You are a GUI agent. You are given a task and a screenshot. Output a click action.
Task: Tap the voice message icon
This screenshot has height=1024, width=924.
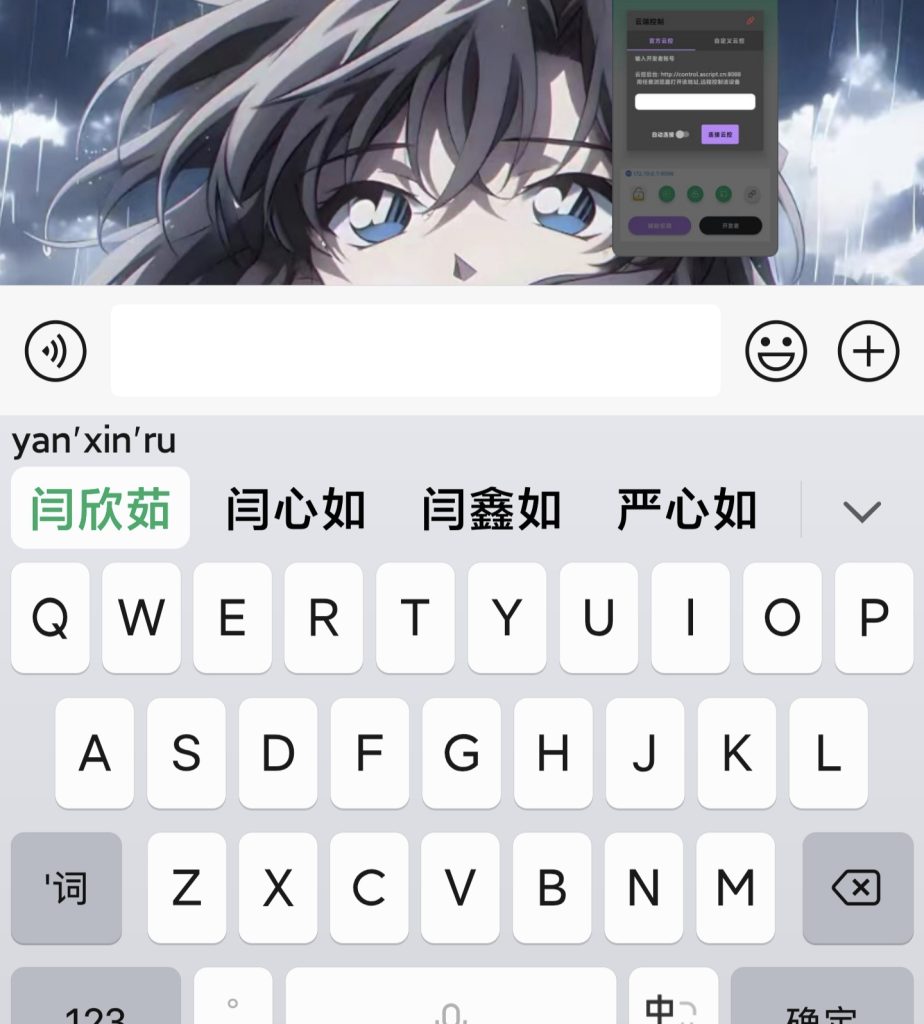(x=56, y=351)
